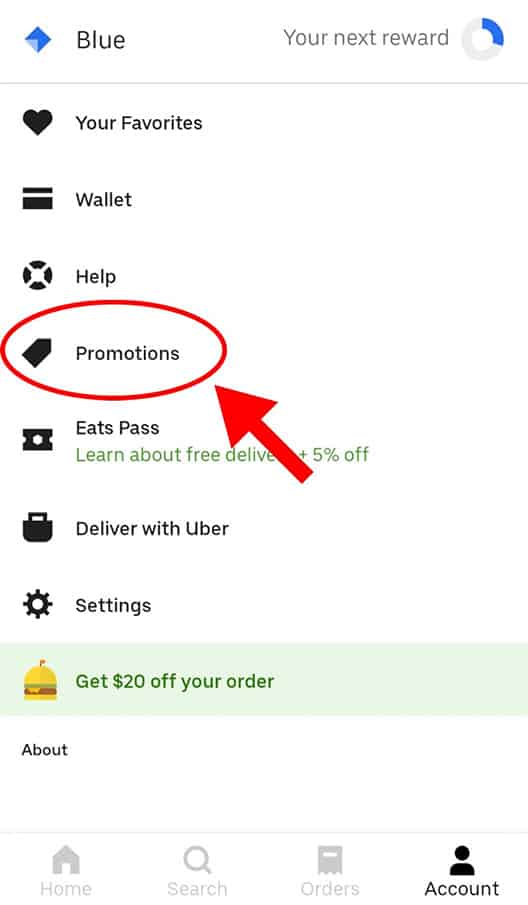This screenshot has width=528, height=905.
Task: Select the Account tab
Action: pos(462,870)
